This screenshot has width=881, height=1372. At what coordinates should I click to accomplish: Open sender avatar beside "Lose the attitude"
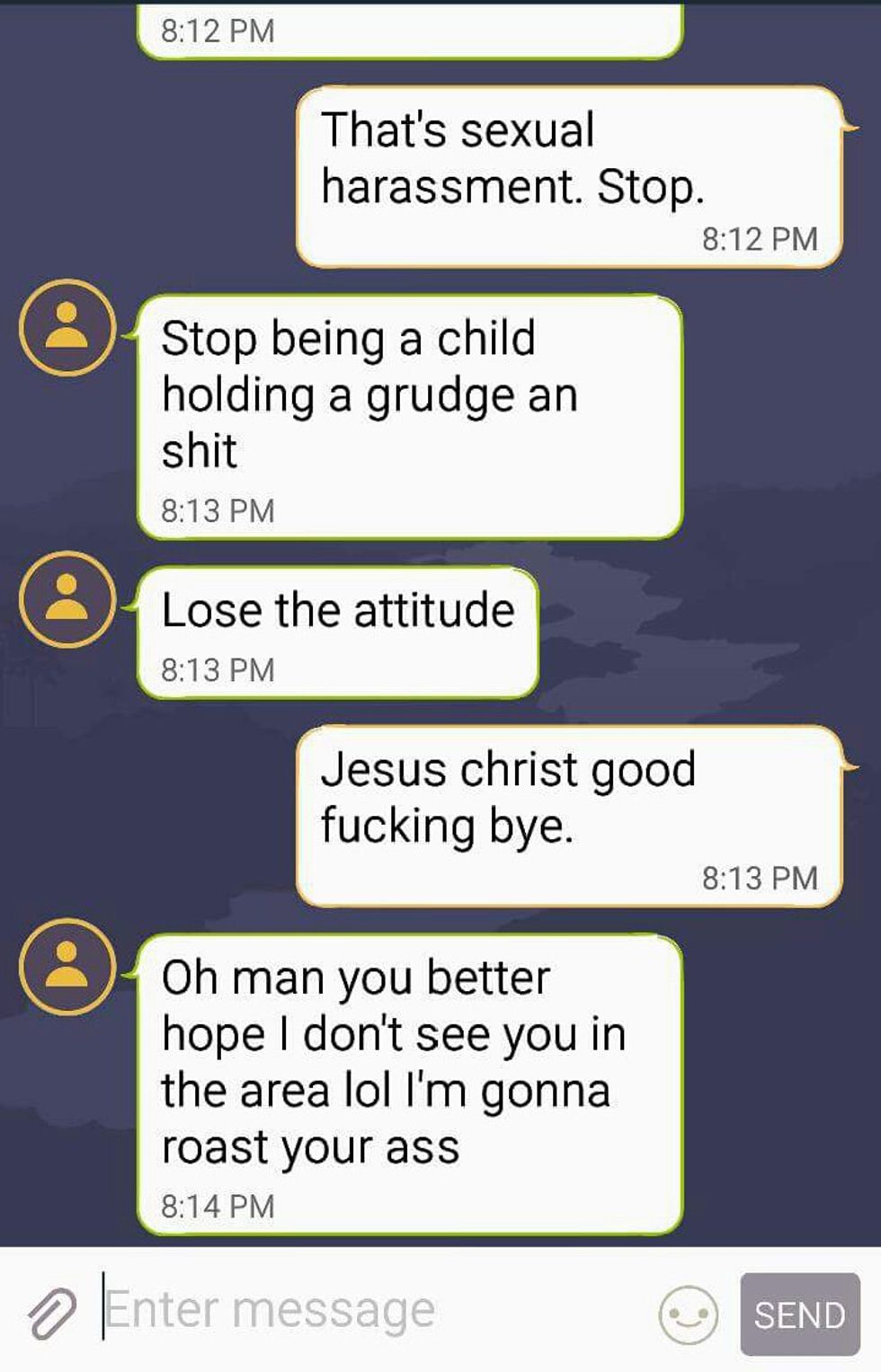click(x=67, y=599)
